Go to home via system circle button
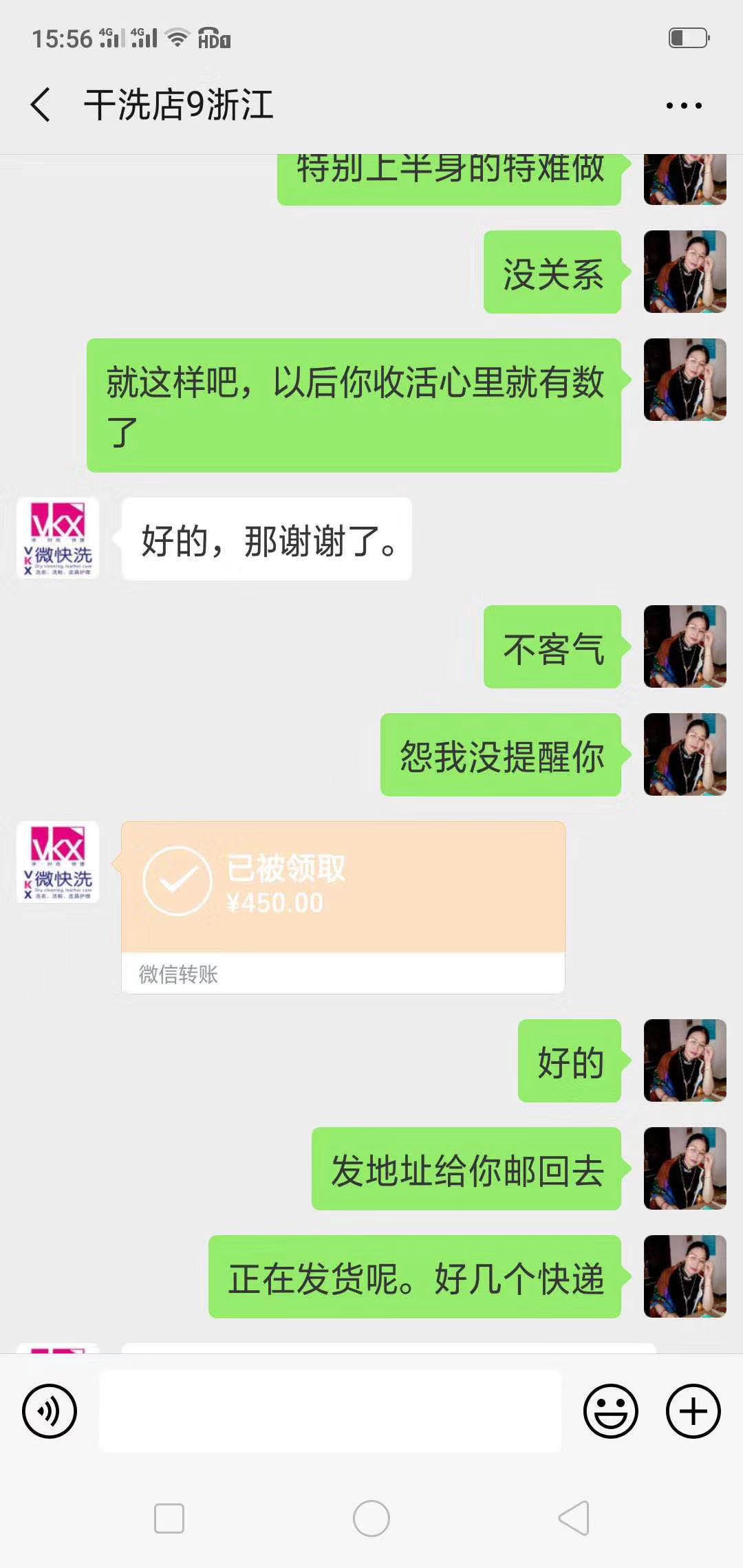 [x=371, y=1518]
